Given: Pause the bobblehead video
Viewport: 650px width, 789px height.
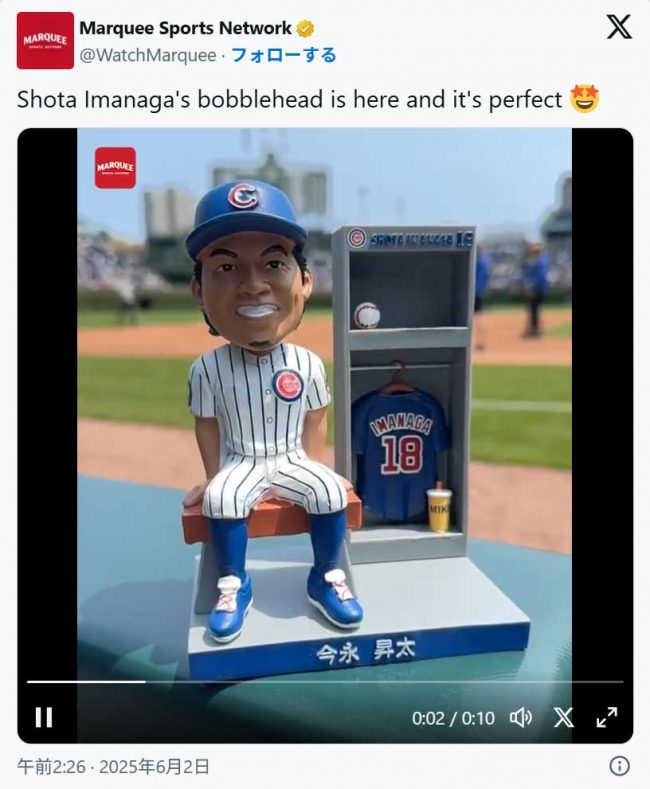Looking at the screenshot, I should coord(44,717).
